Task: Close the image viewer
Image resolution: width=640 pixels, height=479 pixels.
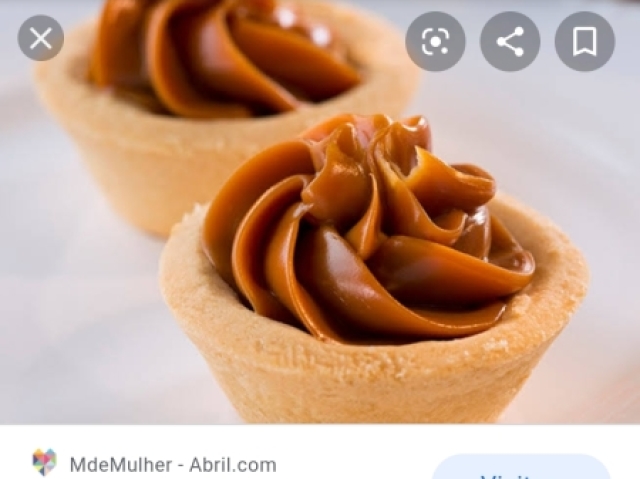Action: [x=40, y=39]
